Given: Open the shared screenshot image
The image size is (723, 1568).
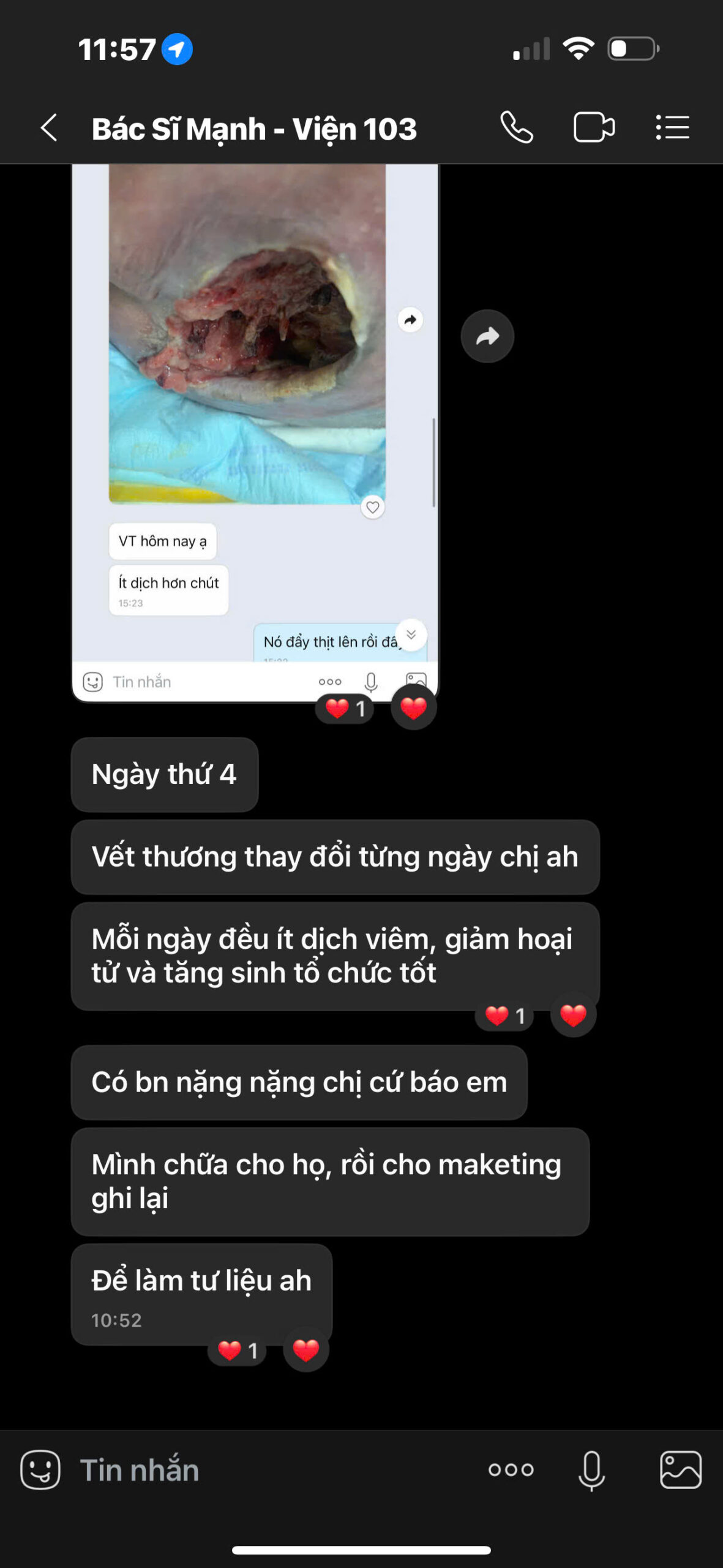Looking at the screenshot, I should [255, 429].
